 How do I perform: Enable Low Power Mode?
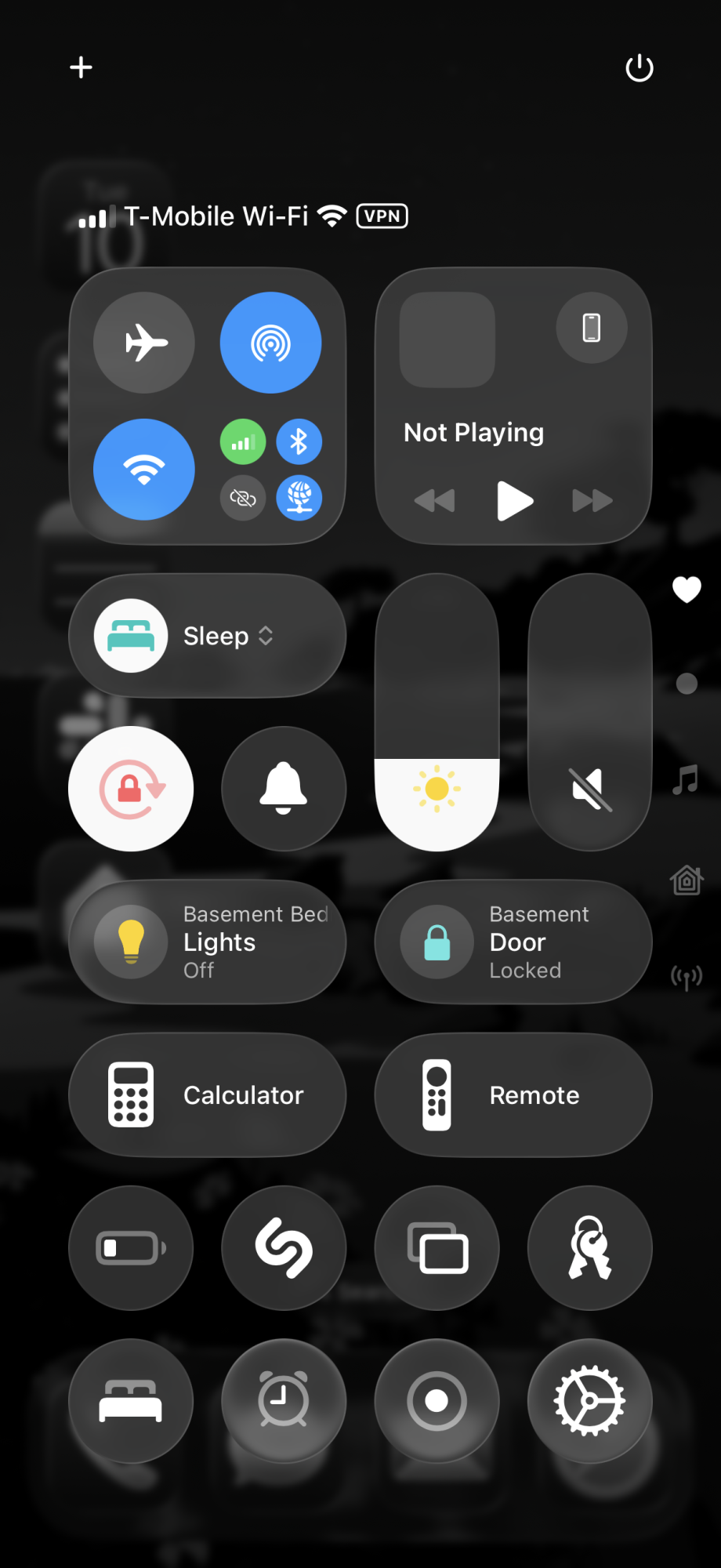[131, 1247]
